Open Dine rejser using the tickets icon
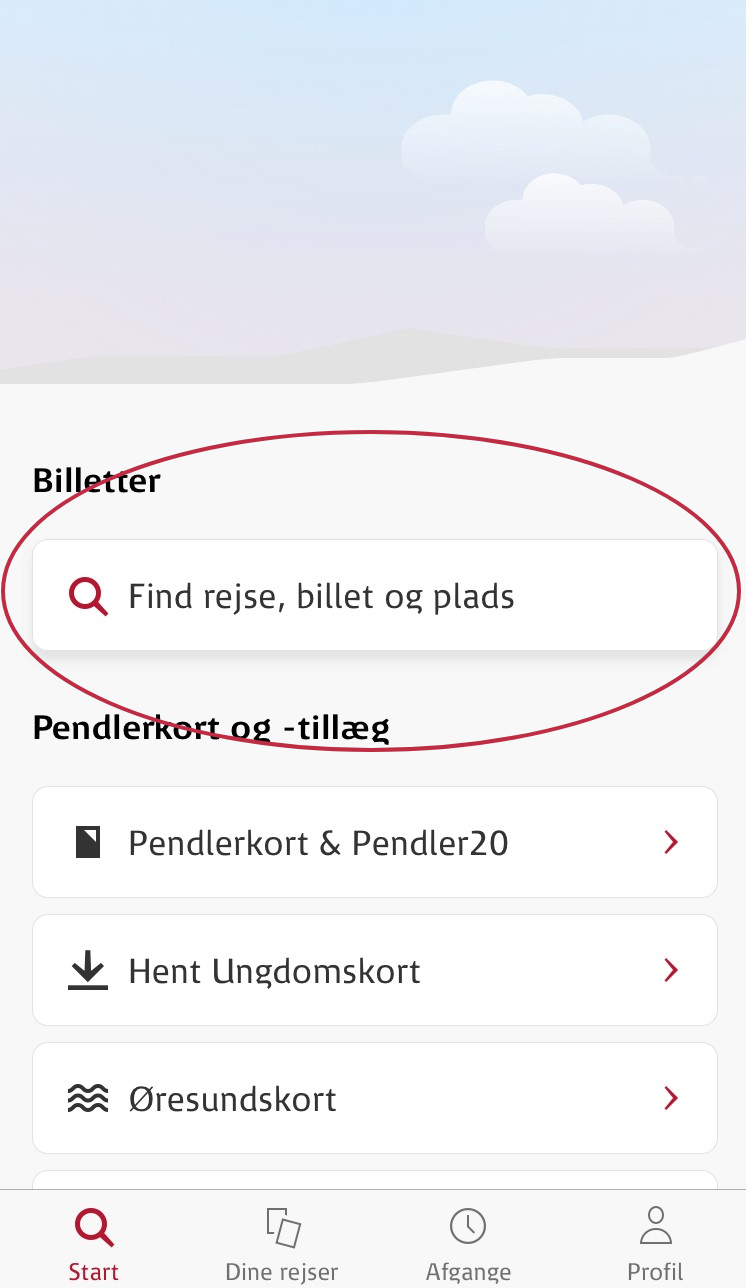Screen dimensions: 746x1288 pos(281,1224)
